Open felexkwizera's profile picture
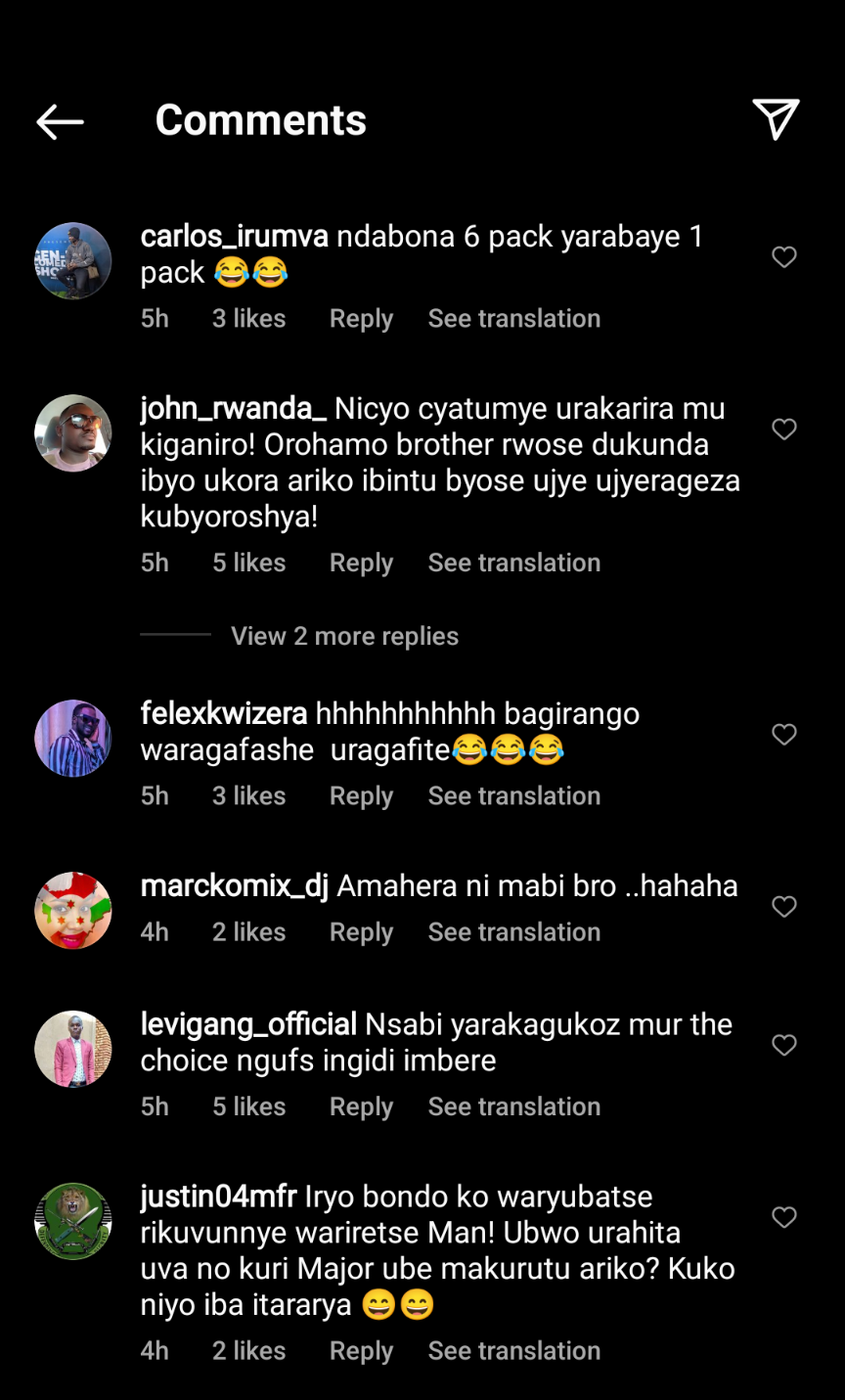The image size is (845, 1400). point(73,739)
